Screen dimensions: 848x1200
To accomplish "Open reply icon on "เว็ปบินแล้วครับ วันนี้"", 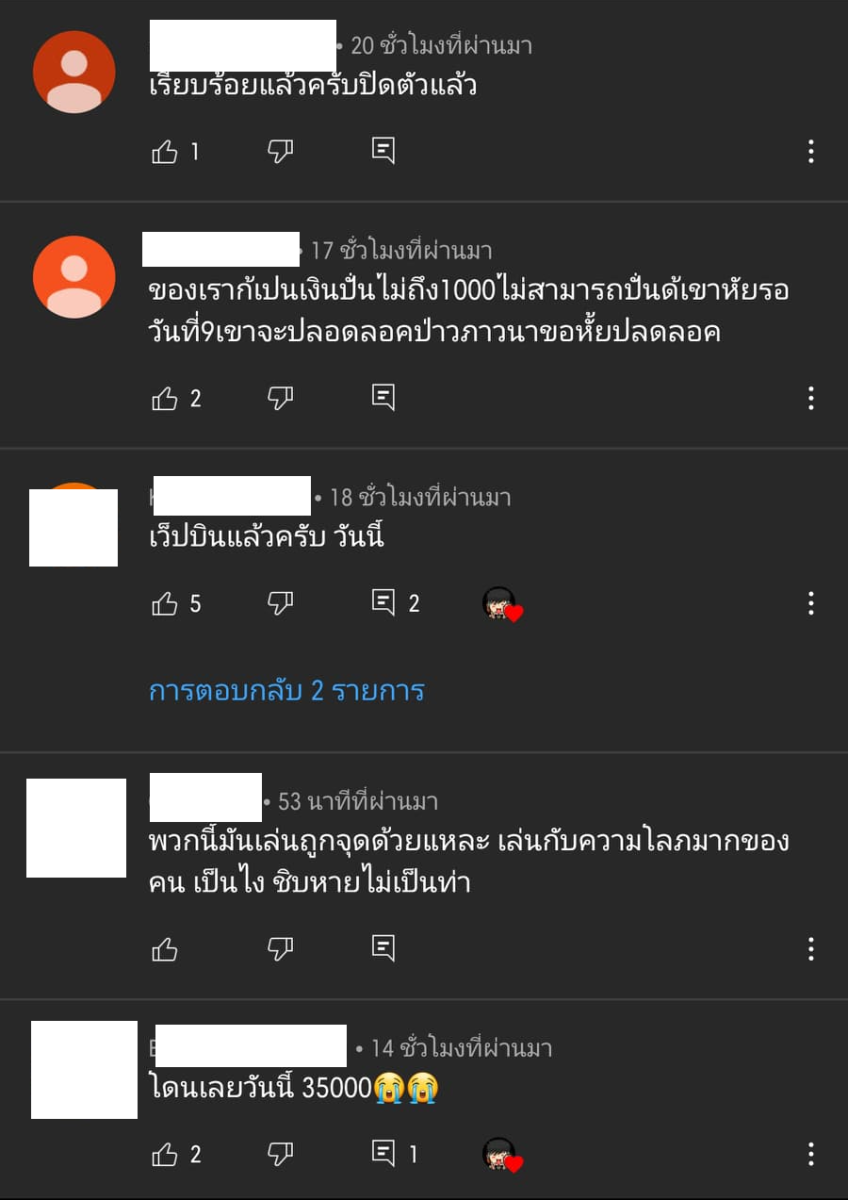I will [x=383, y=602].
